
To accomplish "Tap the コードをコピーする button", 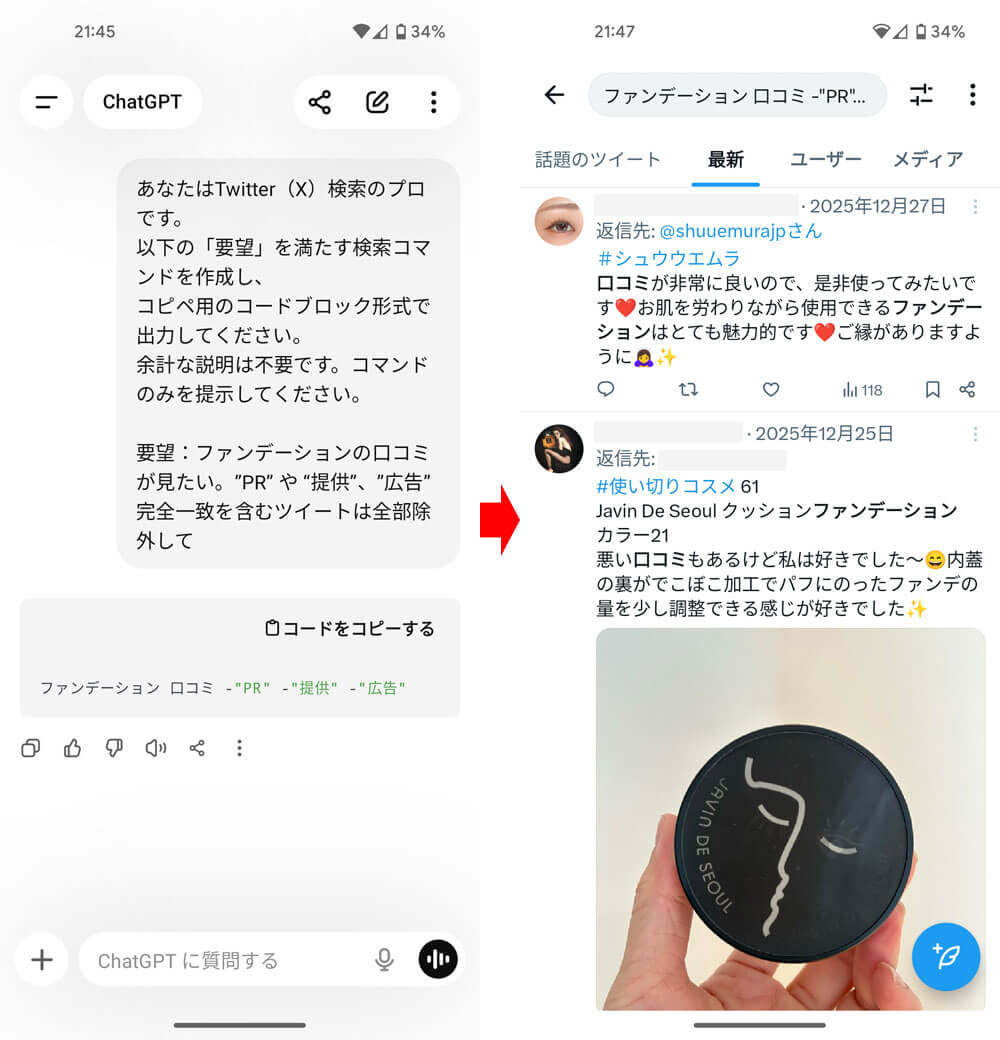I will click(350, 628).
